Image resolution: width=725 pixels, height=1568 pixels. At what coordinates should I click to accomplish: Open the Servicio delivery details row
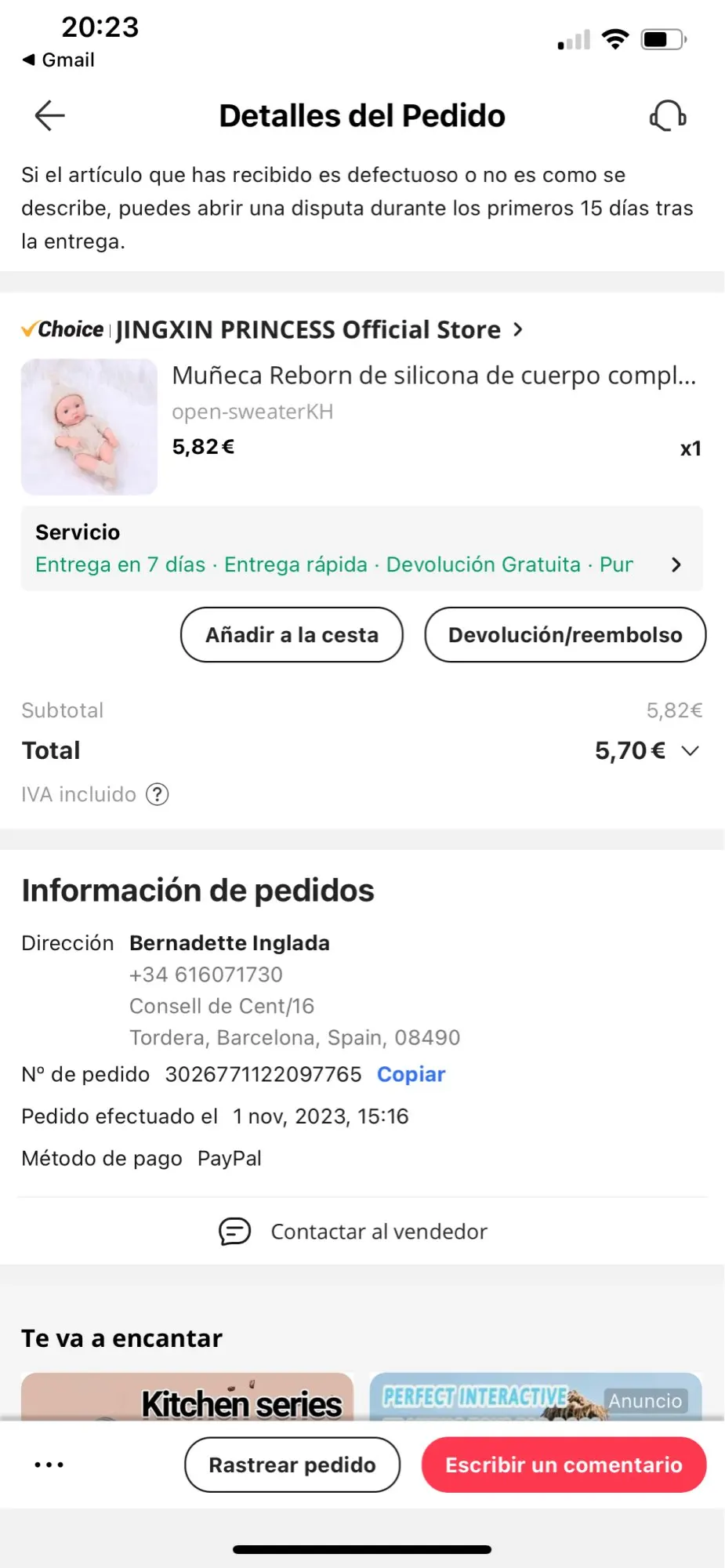(x=361, y=549)
